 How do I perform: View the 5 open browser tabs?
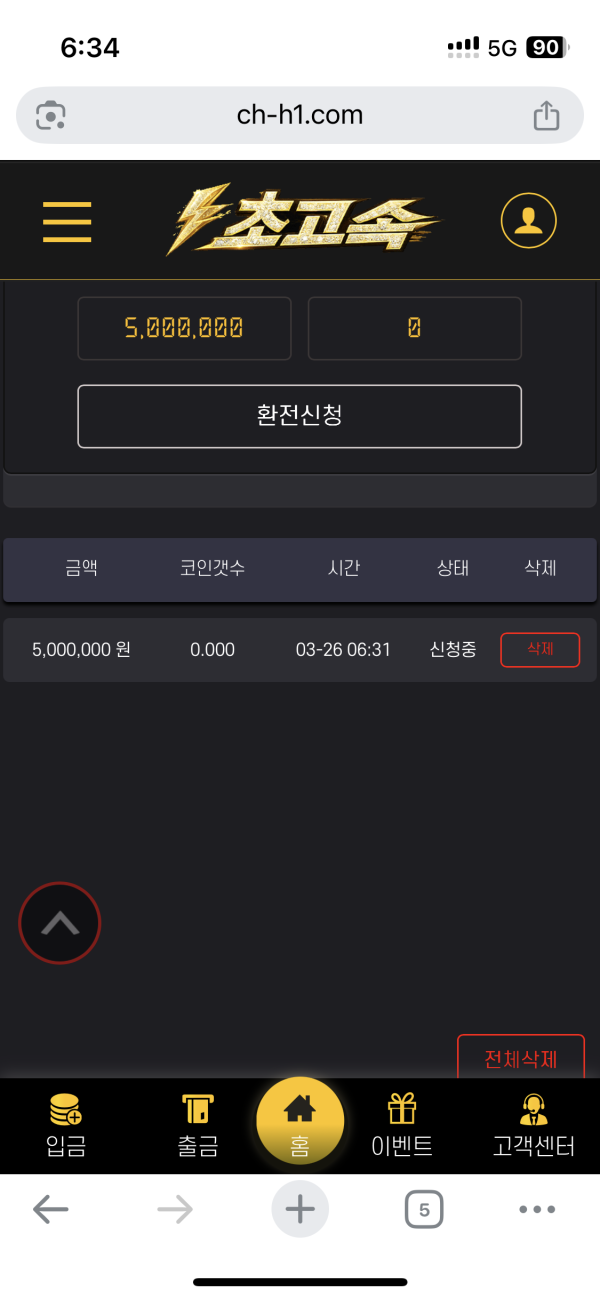pos(424,1210)
